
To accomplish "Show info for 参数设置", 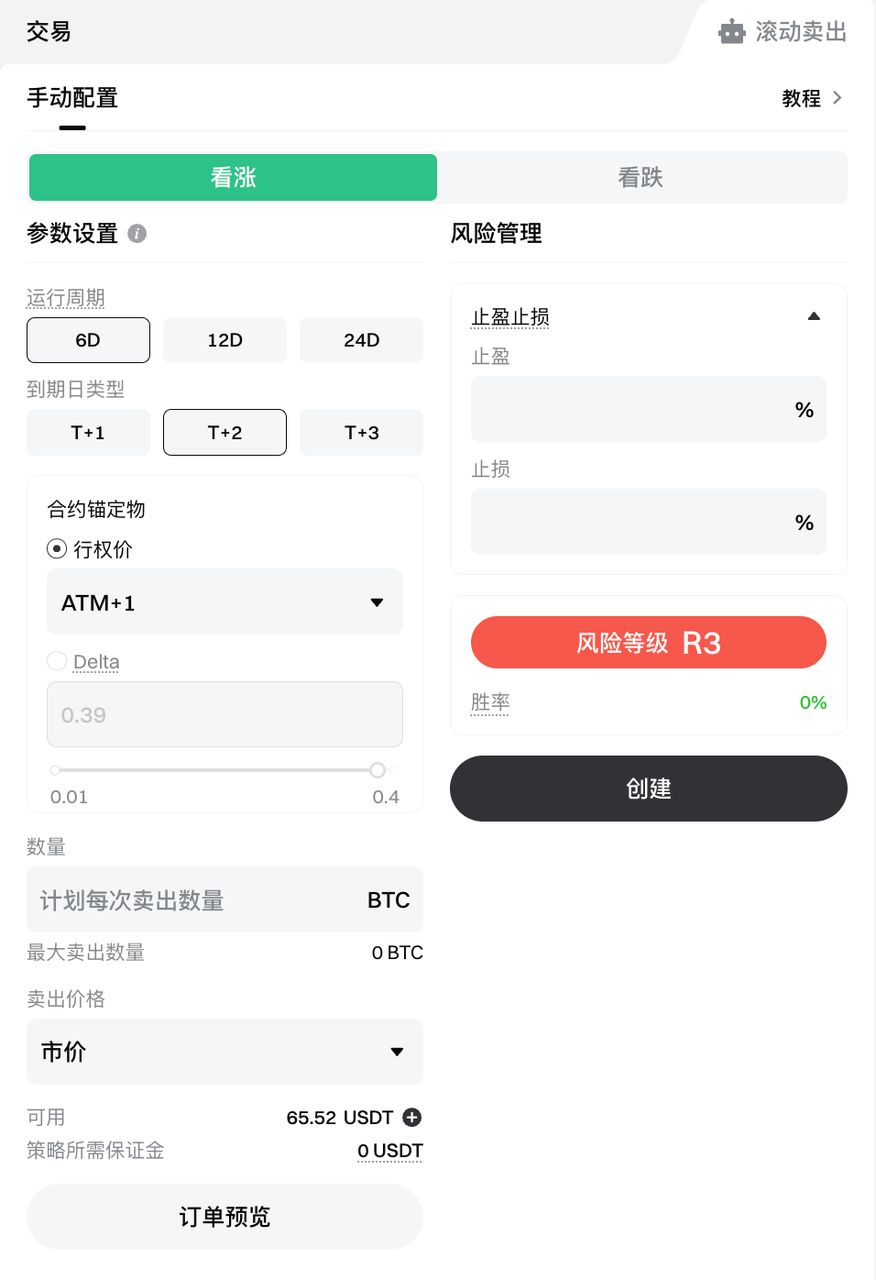I will [x=138, y=234].
